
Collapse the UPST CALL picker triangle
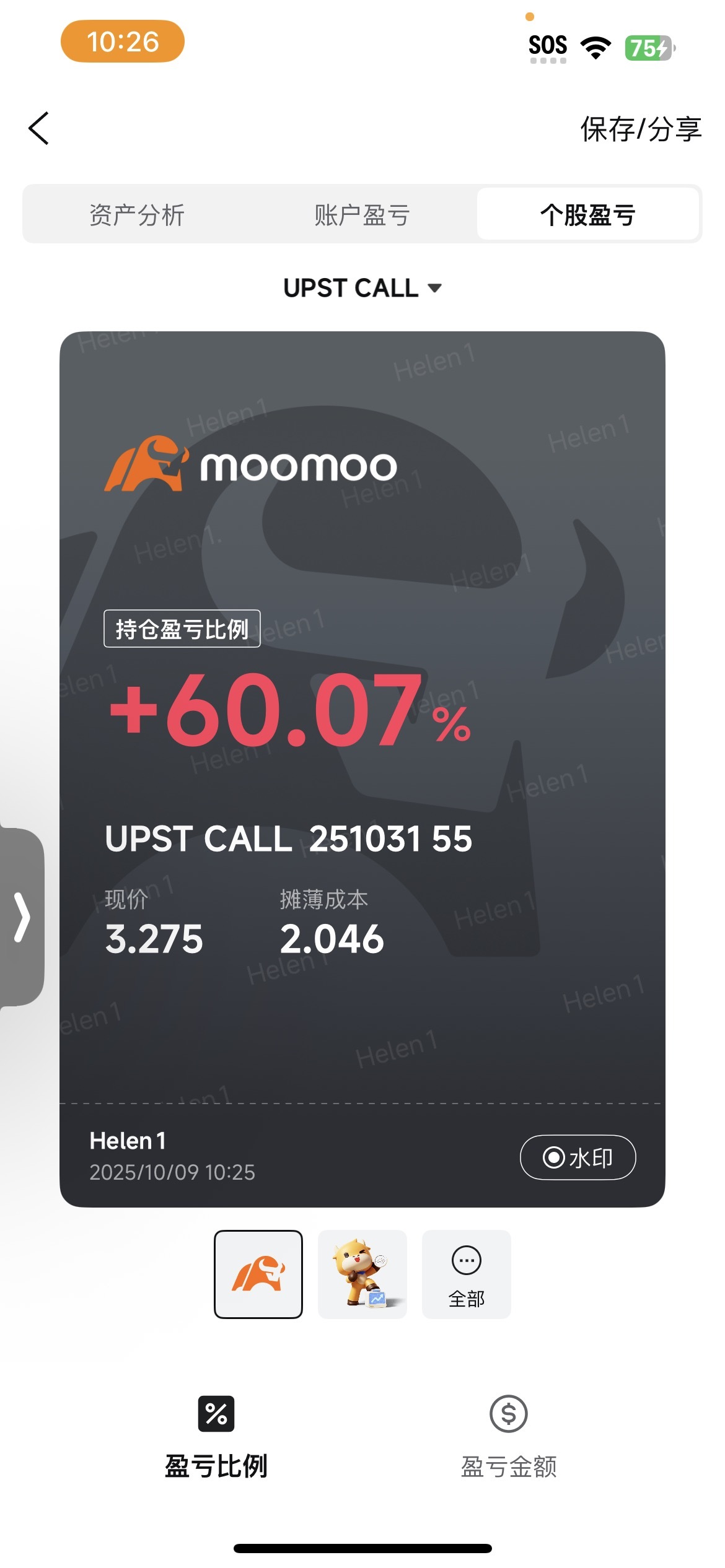coord(436,287)
